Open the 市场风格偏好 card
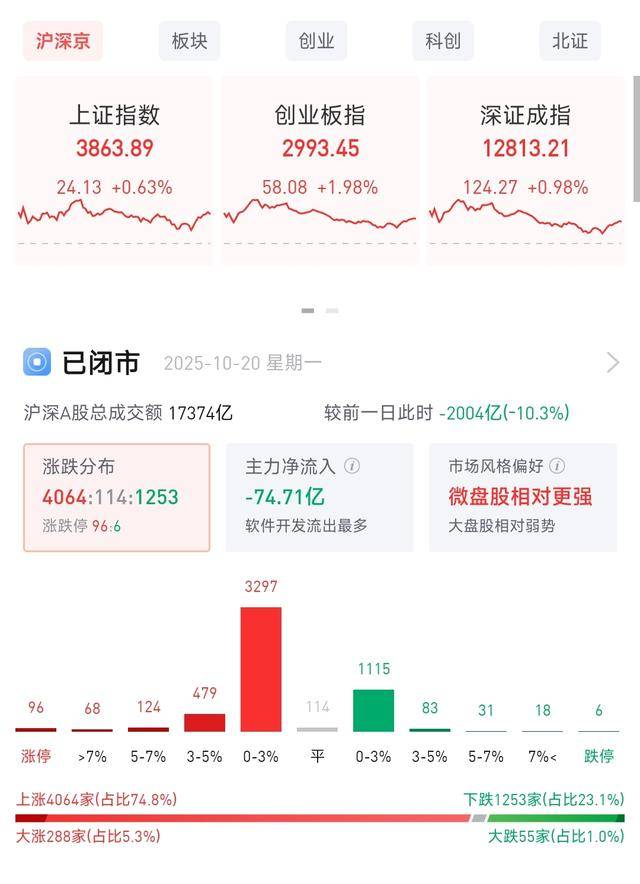Image resolution: width=640 pixels, height=884 pixels. (522, 497)
